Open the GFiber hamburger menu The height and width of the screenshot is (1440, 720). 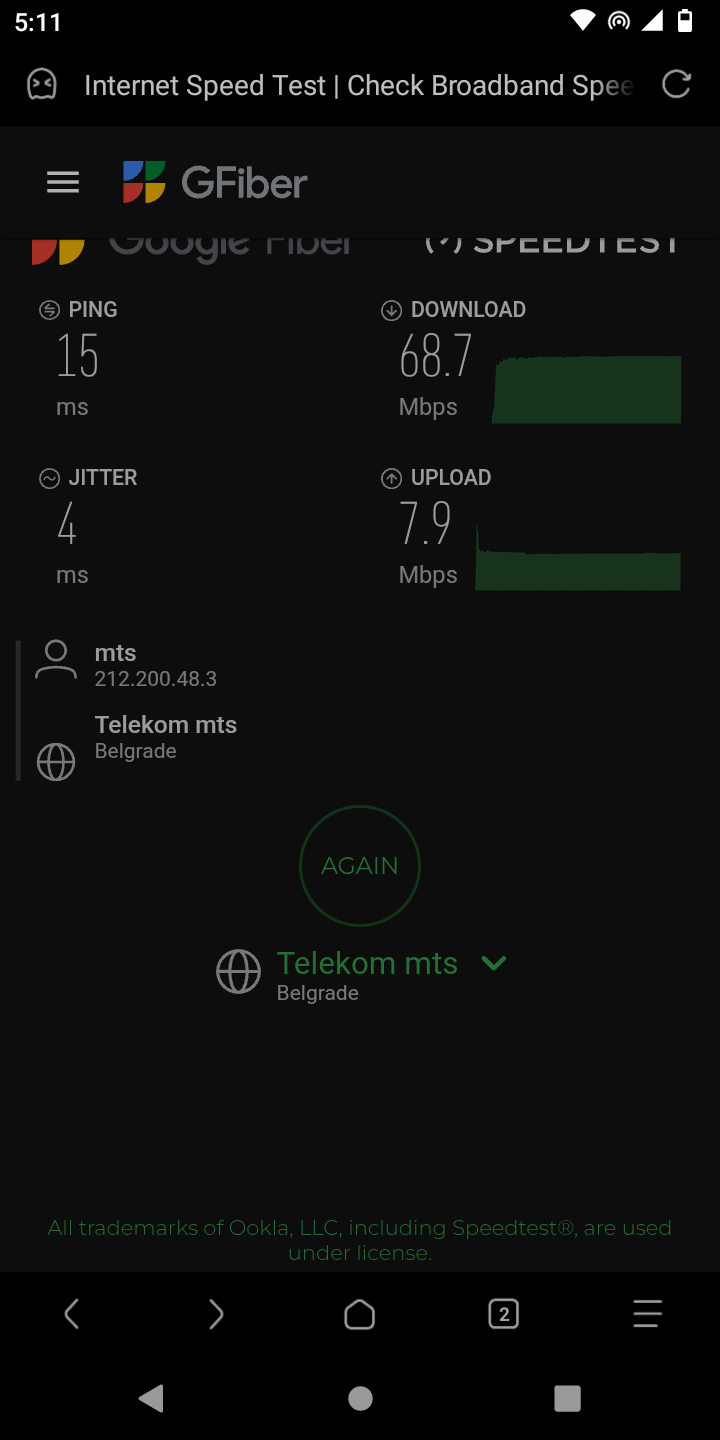[63, 182]
